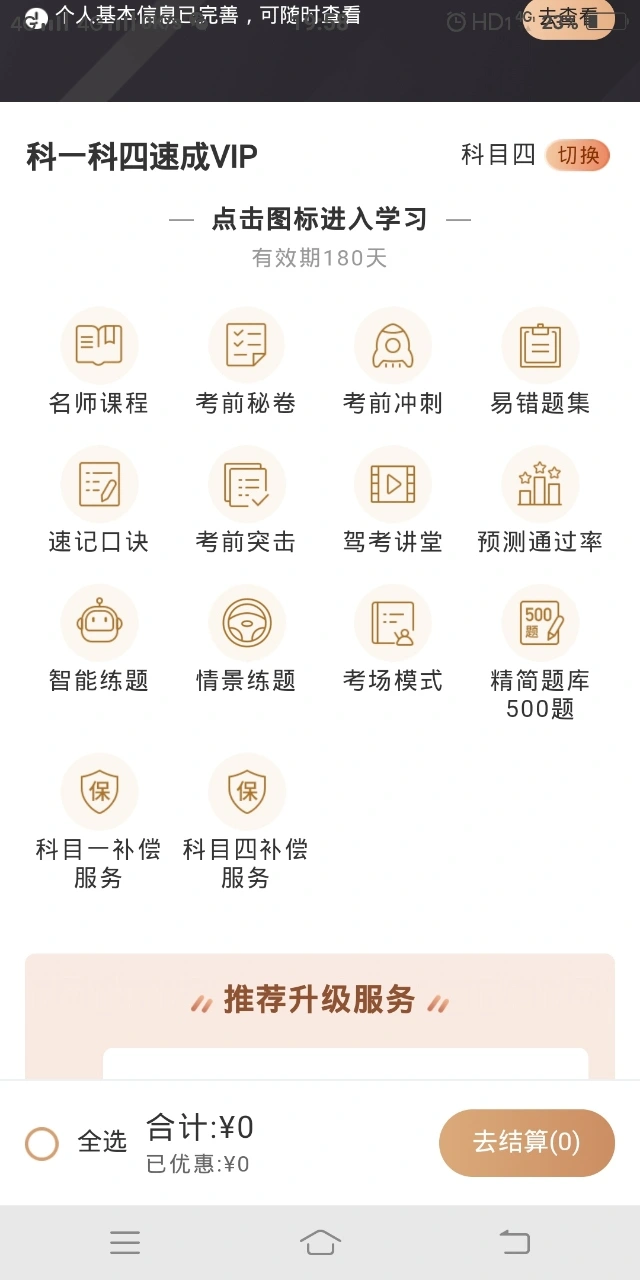
Task: Open 情景练题
Action: 246,639
